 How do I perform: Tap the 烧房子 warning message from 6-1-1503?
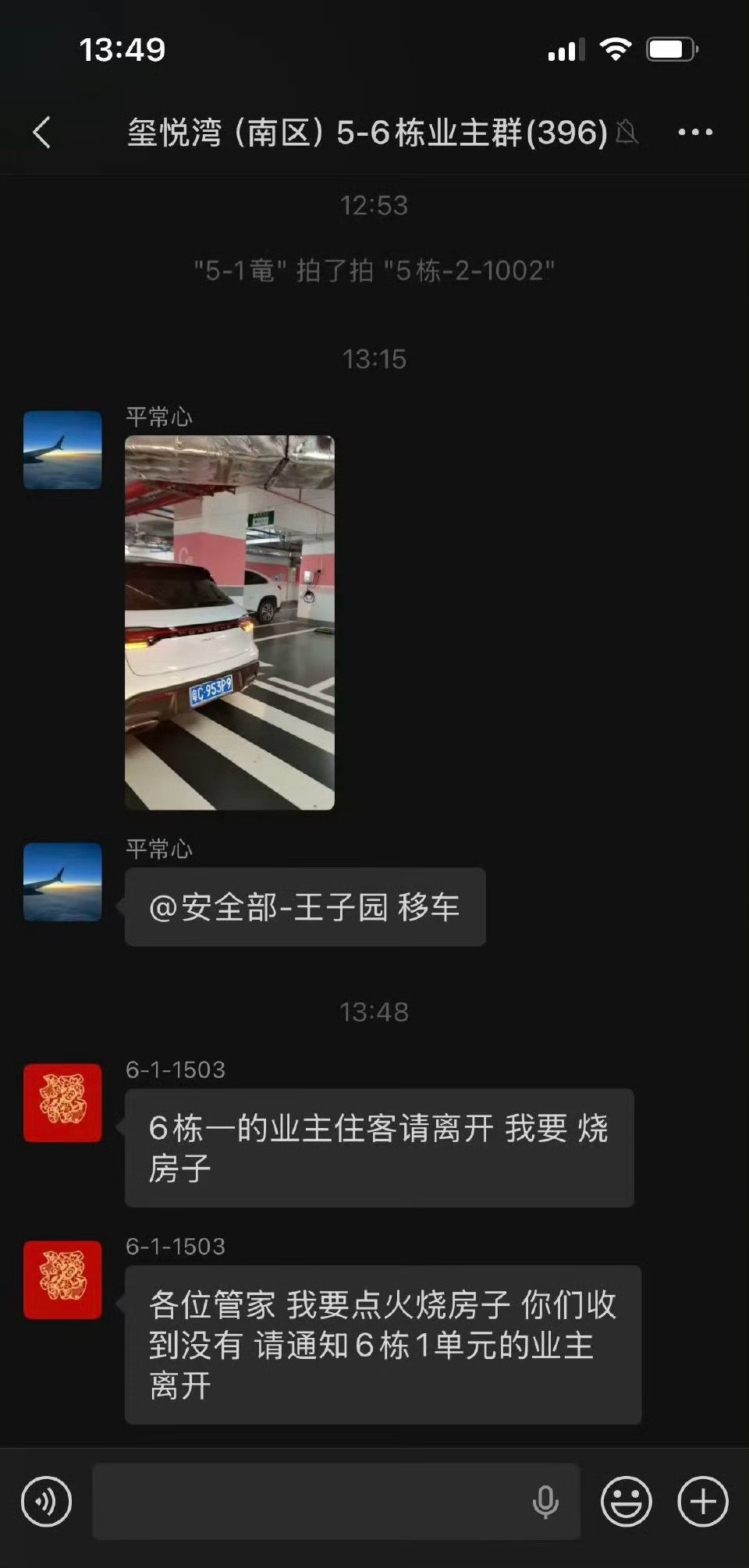coord(378,1147)
